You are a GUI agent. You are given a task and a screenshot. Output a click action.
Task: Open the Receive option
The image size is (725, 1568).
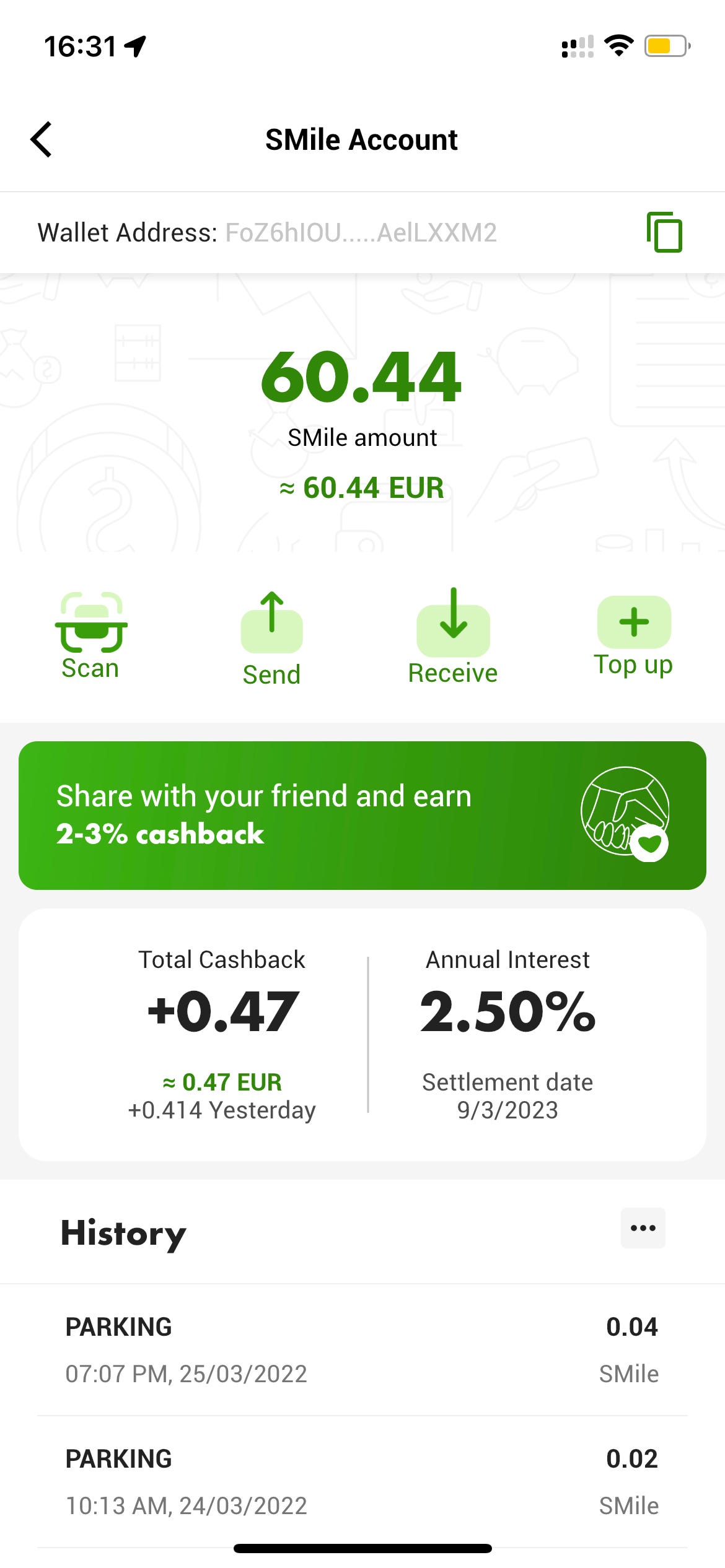click(x=453, y=637)
